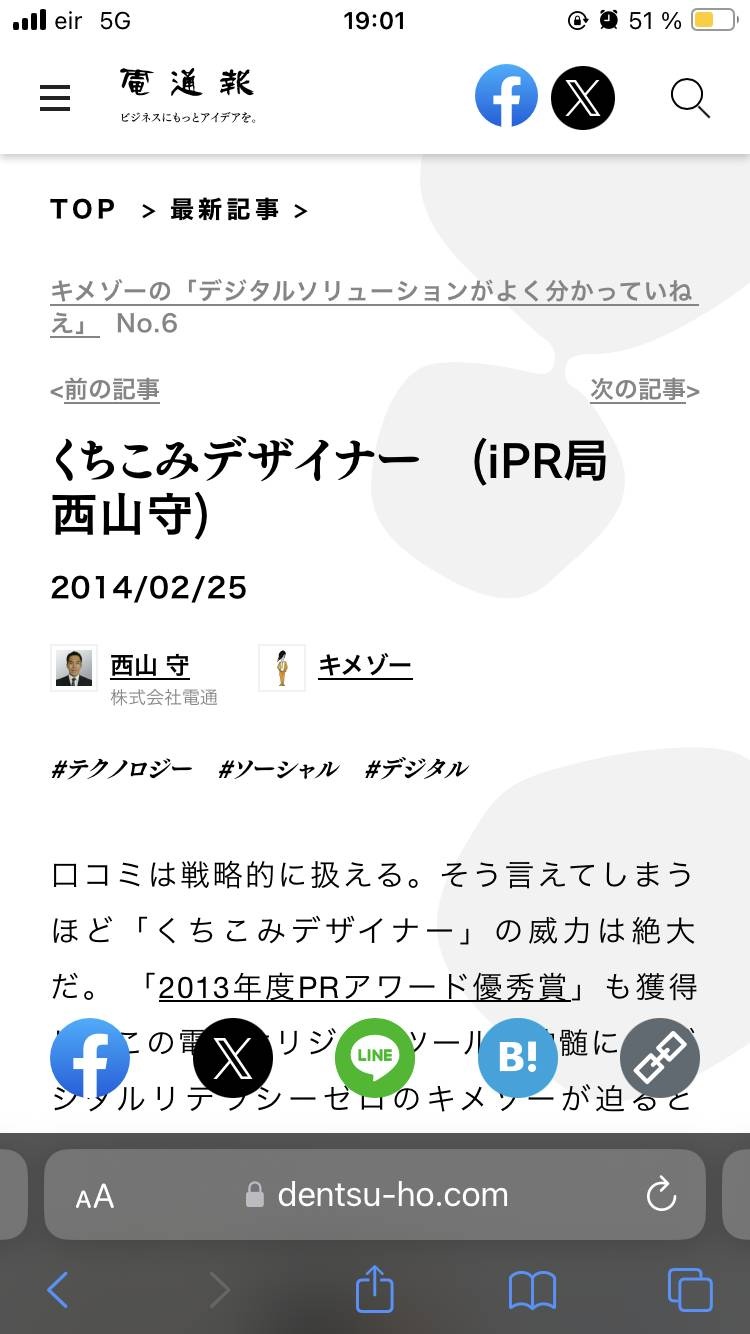This screenshot has height=1334, width=750.
Task: Go to 次の記事
Action: pos(645,389)
